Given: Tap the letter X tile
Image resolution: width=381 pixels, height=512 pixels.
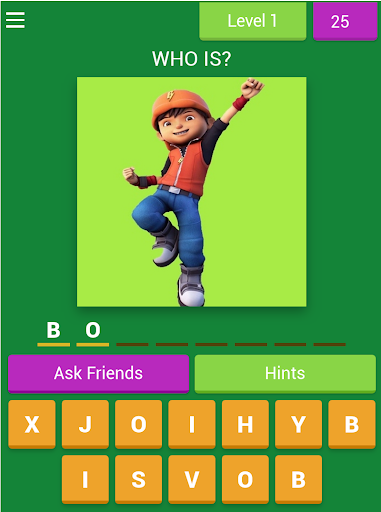Looking at the screenshot, I should 32,424.
